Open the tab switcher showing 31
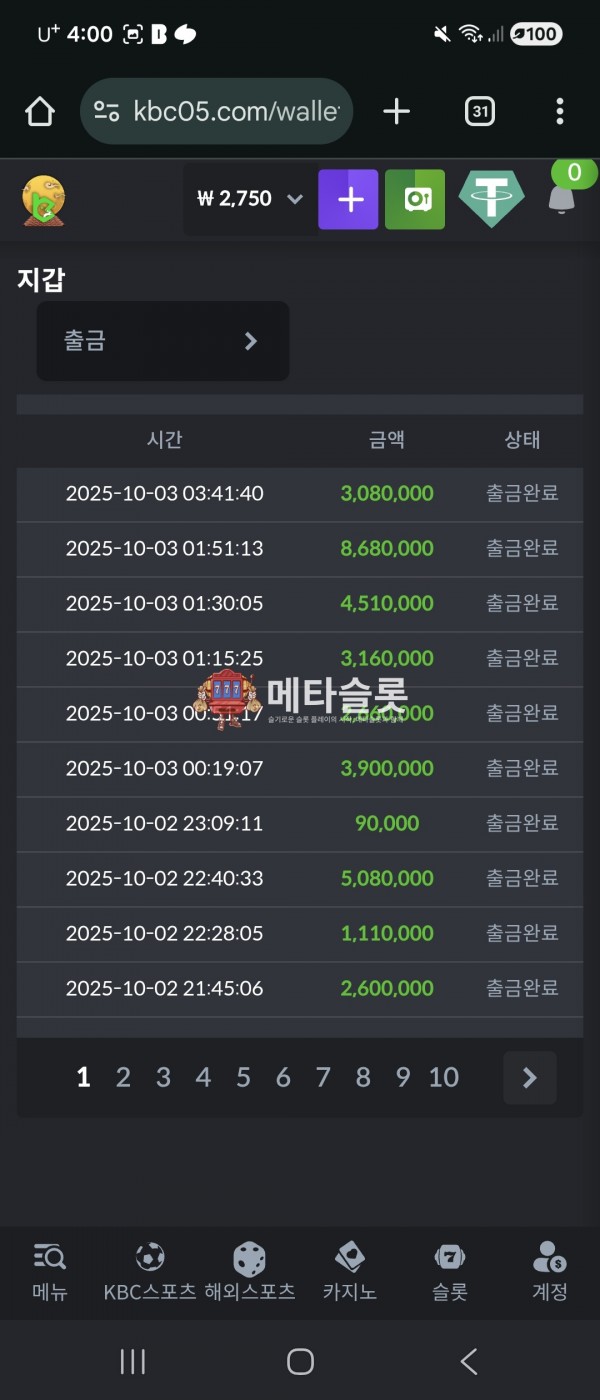 point(480,112)
